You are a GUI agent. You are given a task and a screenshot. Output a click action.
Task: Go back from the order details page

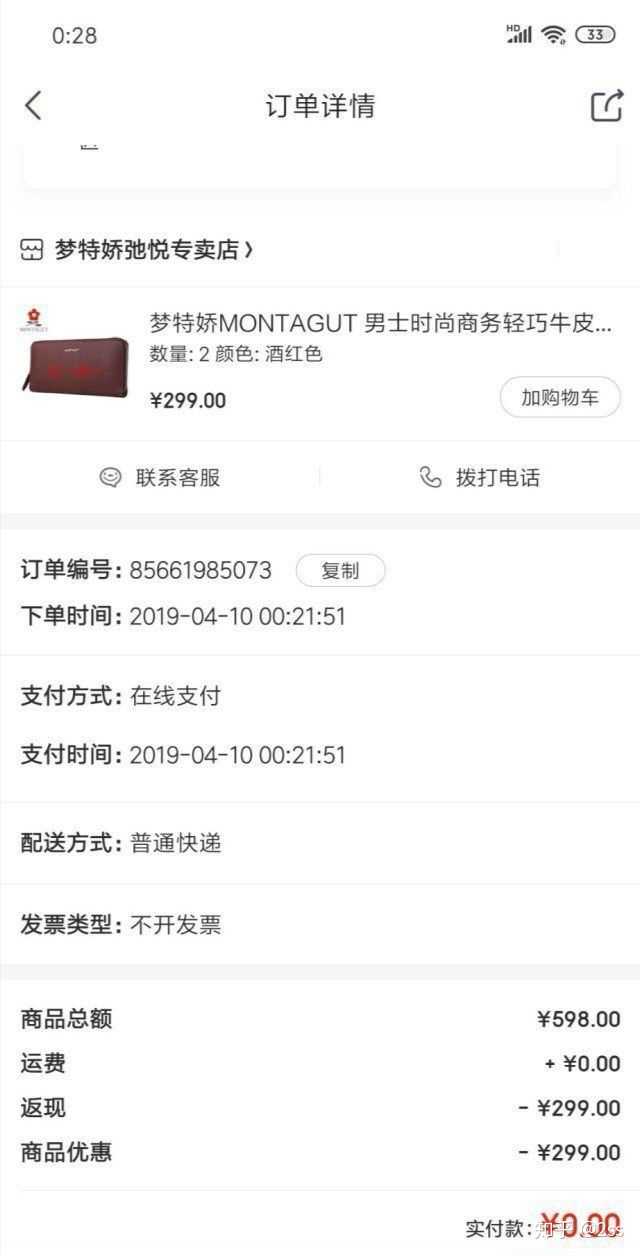coord(34,106)
